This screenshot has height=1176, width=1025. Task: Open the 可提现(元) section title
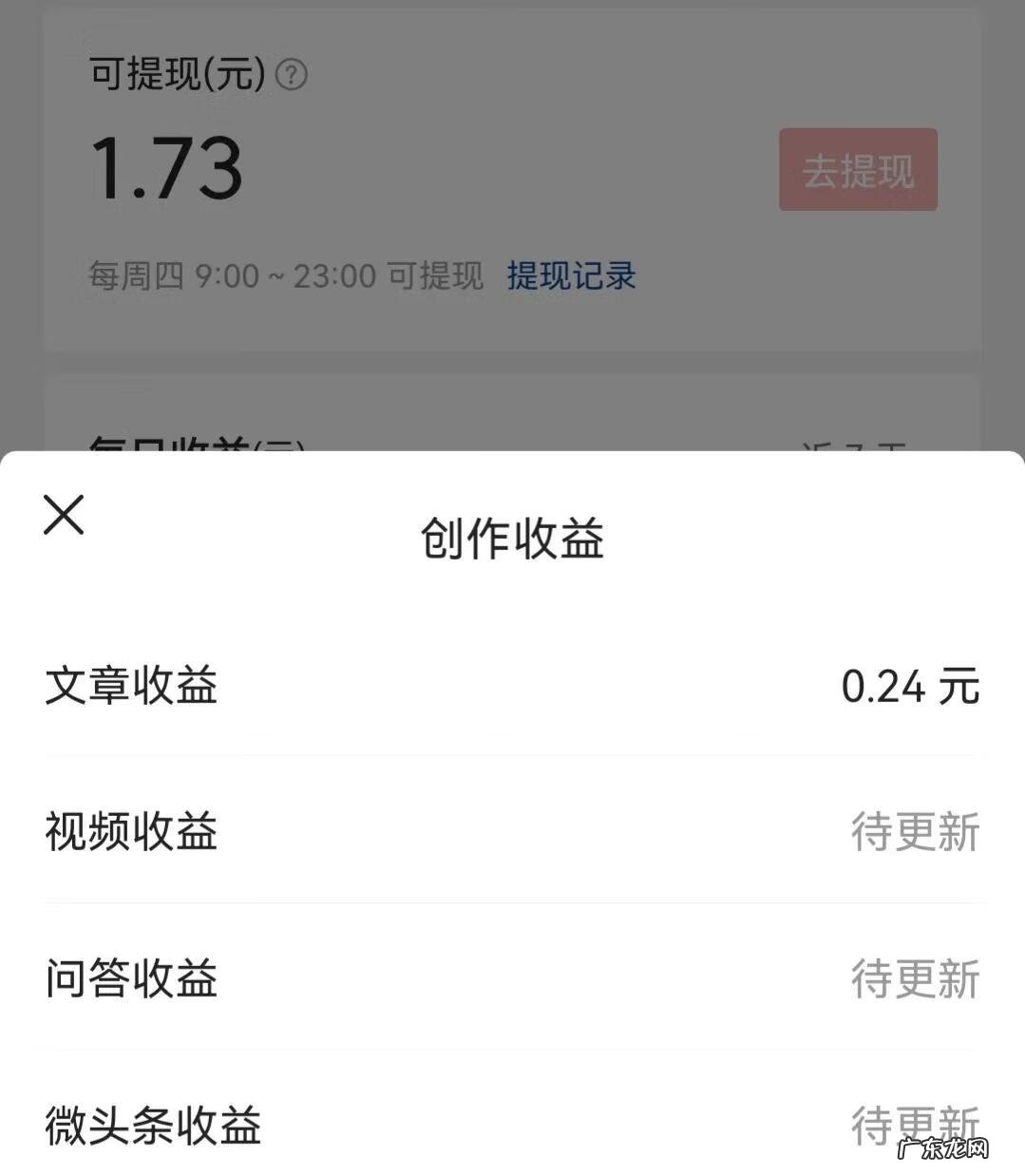169,75
